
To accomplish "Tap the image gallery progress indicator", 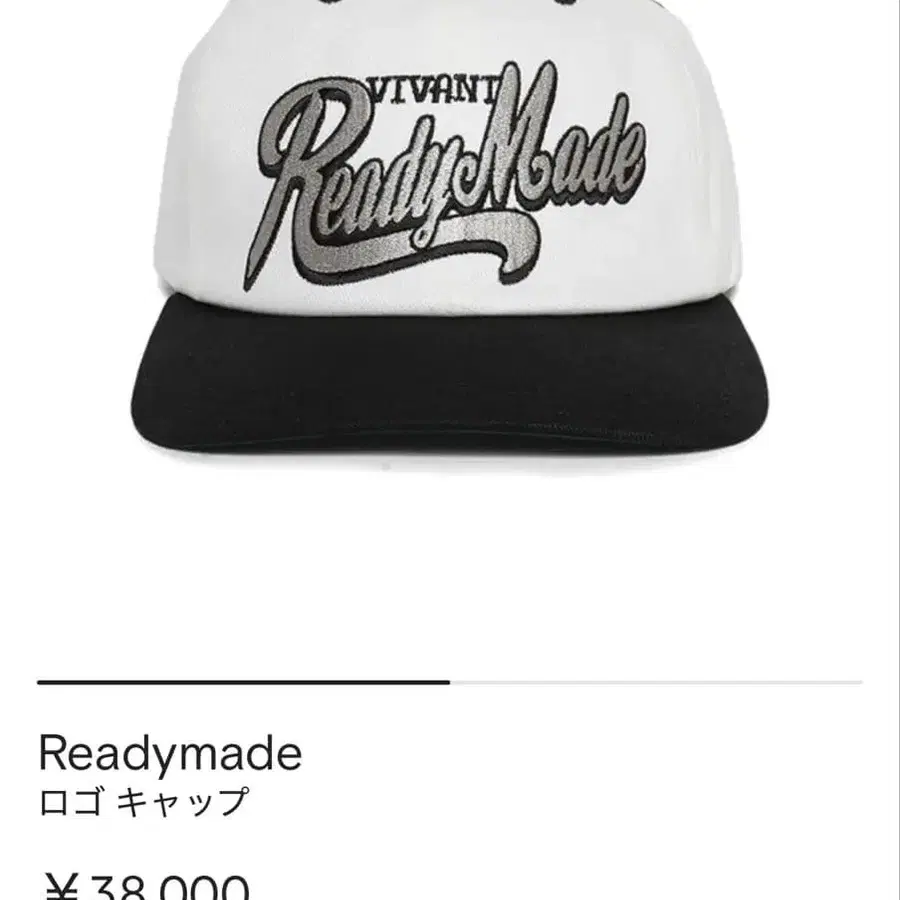I will (x=450, y=682).
